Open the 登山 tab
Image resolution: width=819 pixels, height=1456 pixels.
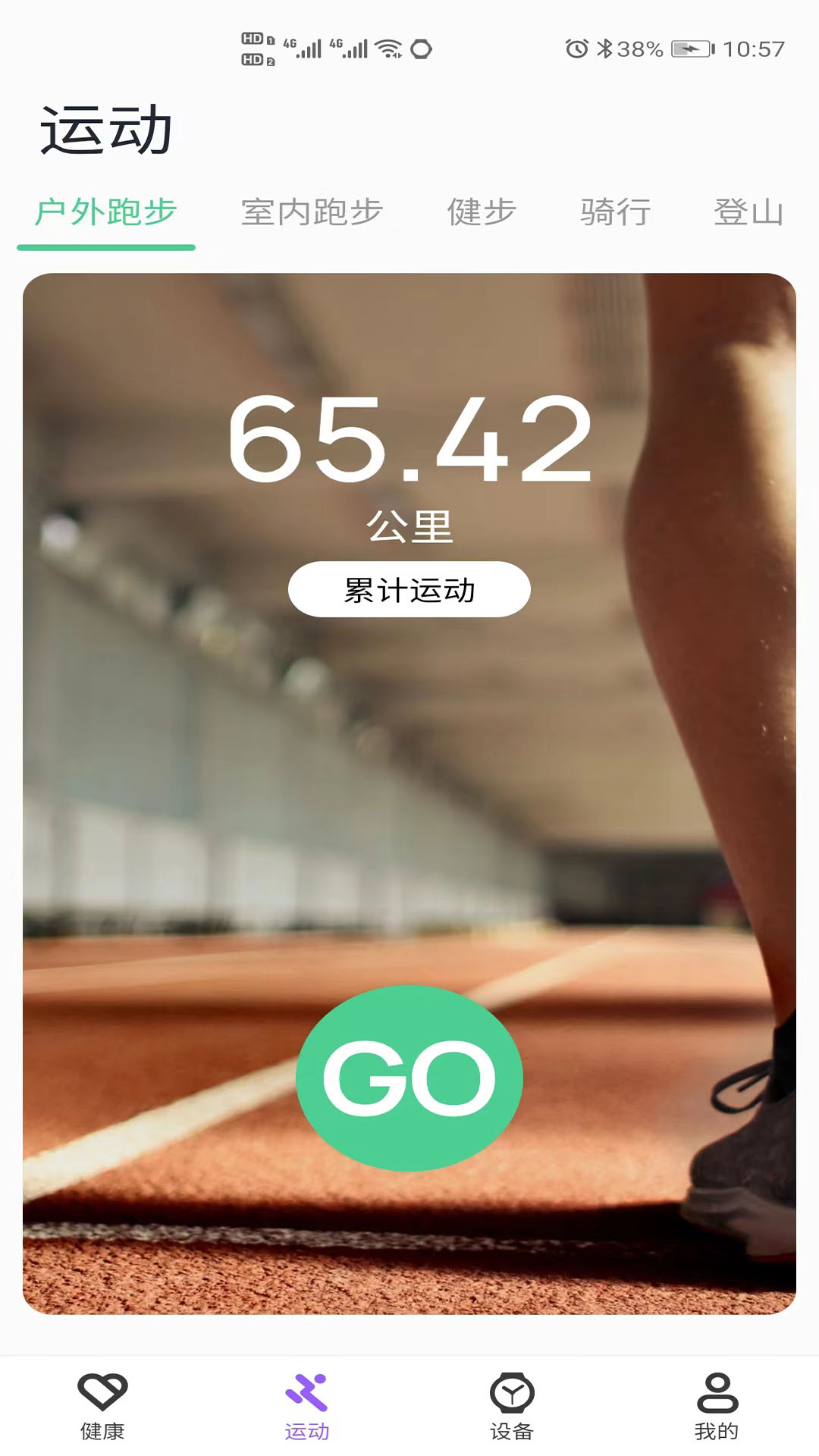click(748, 212)
